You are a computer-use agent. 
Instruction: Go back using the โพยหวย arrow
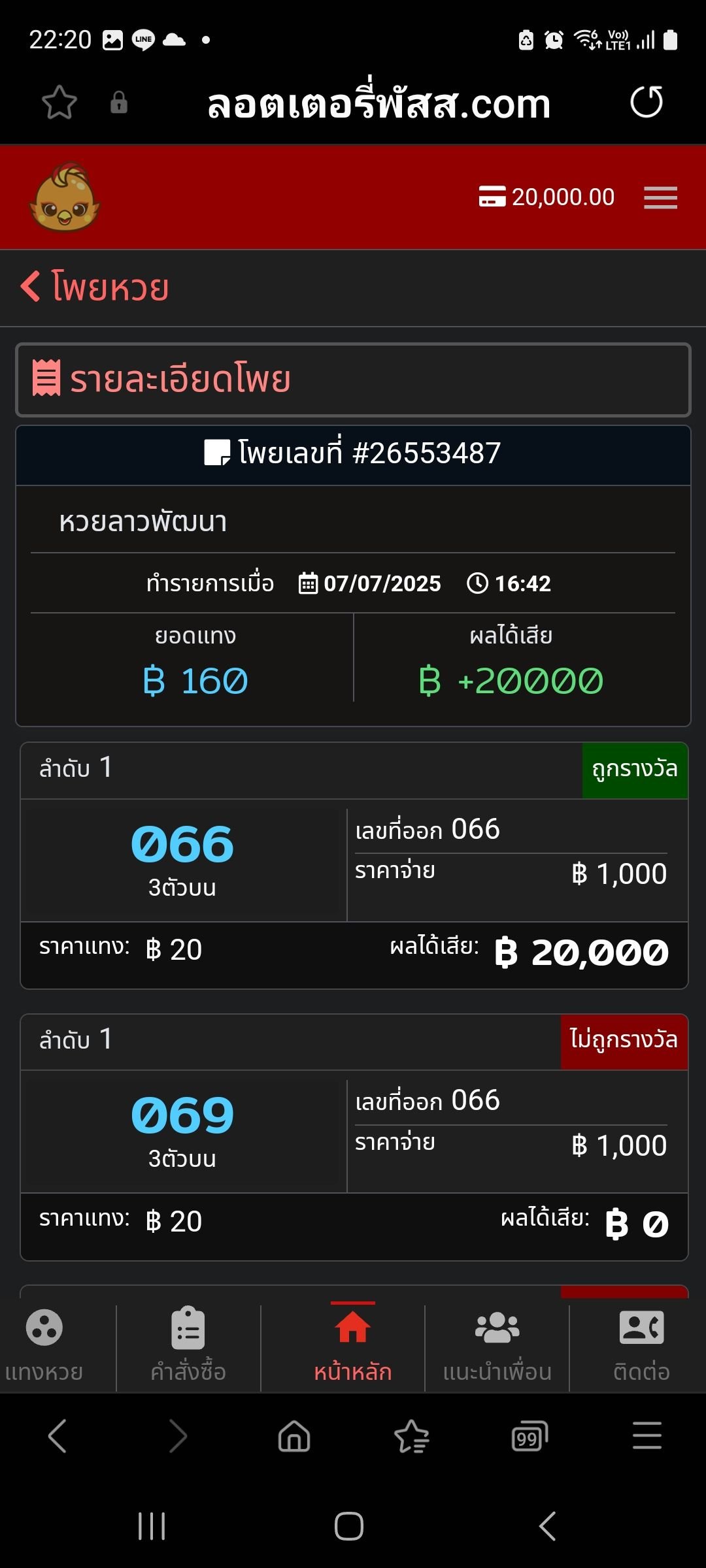[x=95, y=287]
